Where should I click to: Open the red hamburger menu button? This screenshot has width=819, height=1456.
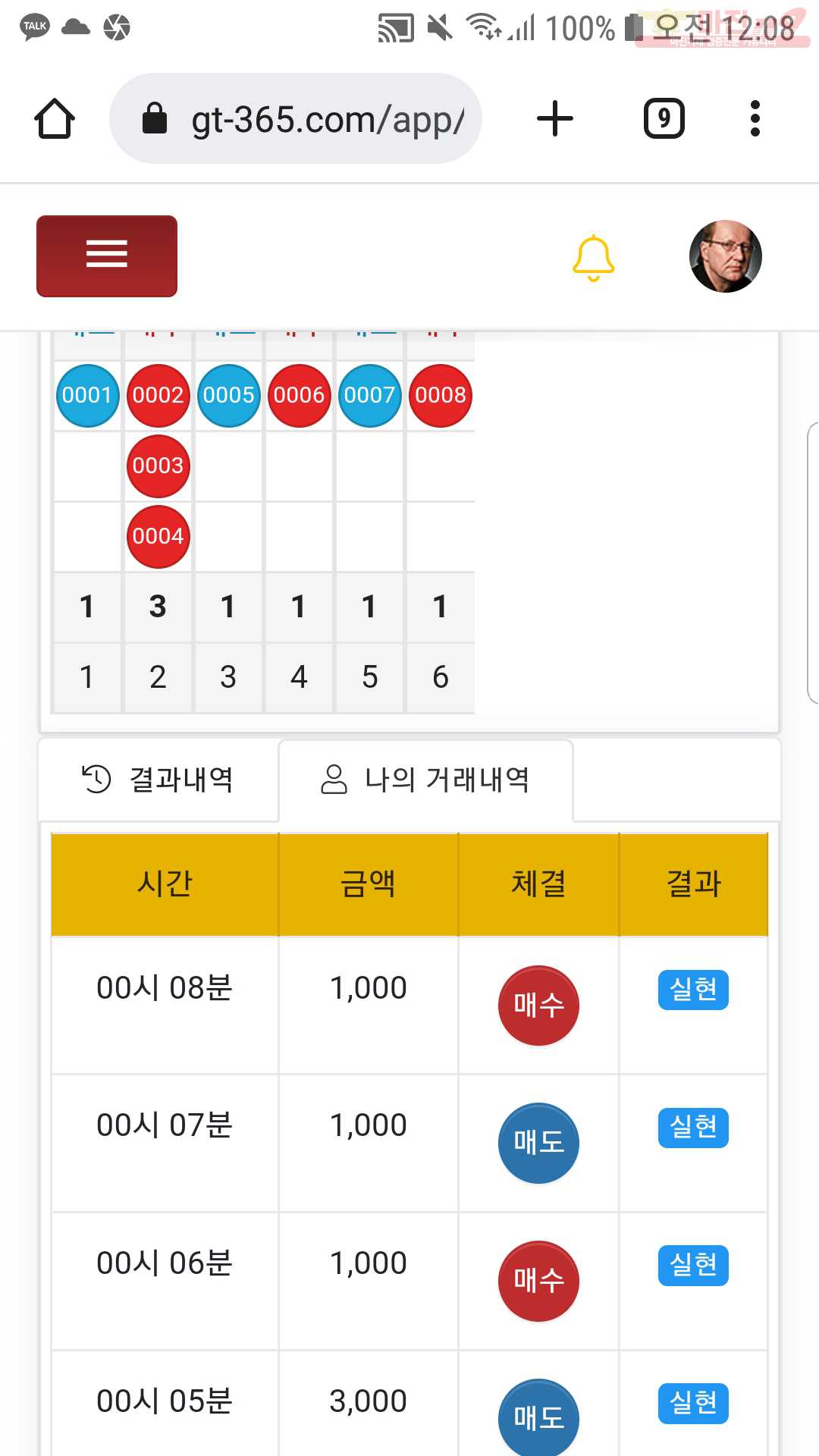107,256
